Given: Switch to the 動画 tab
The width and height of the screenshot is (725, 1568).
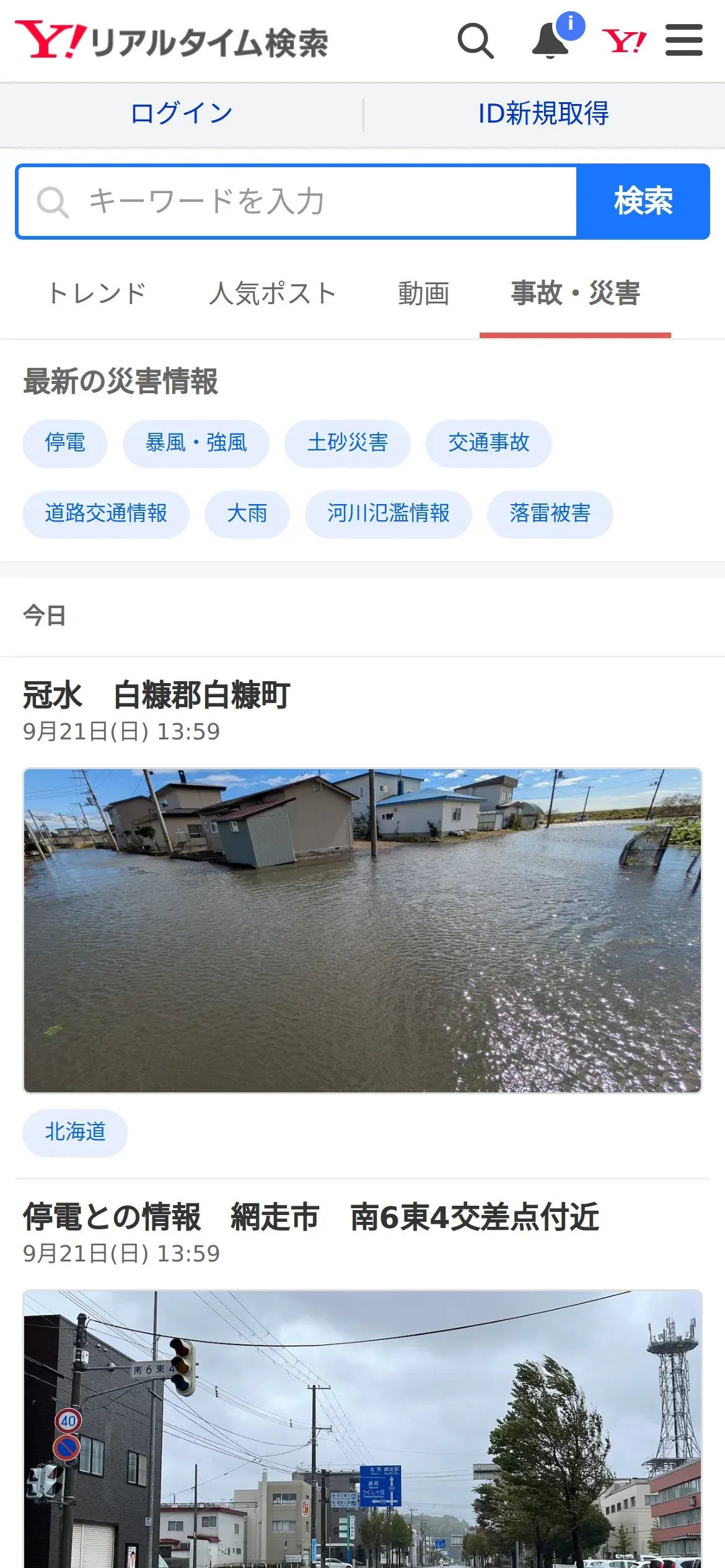Looking at the screenshot, I should point(424,294).
